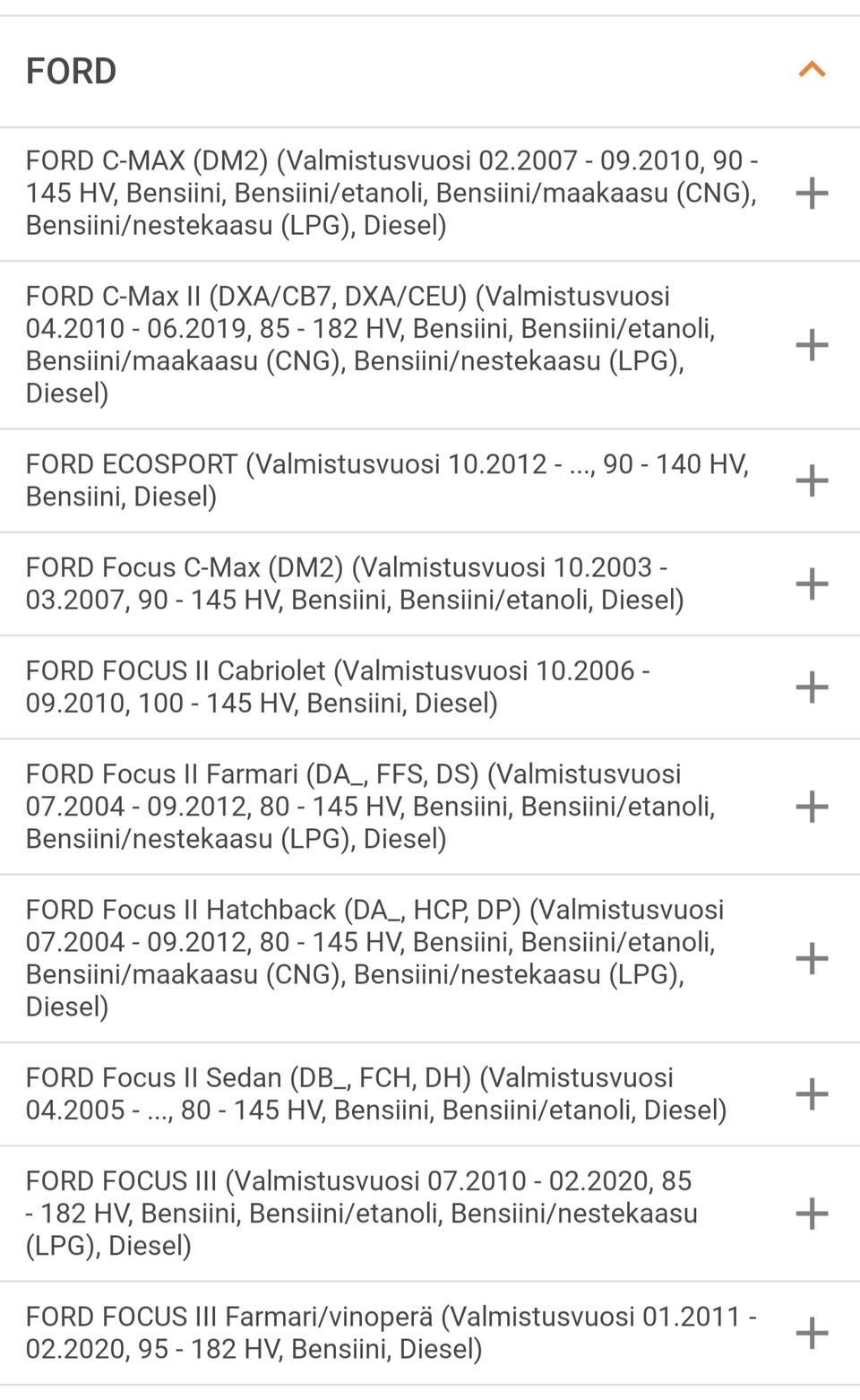Expand FORD FOCUS III 07.2010 - 02.2020 row

point(812,1214)
